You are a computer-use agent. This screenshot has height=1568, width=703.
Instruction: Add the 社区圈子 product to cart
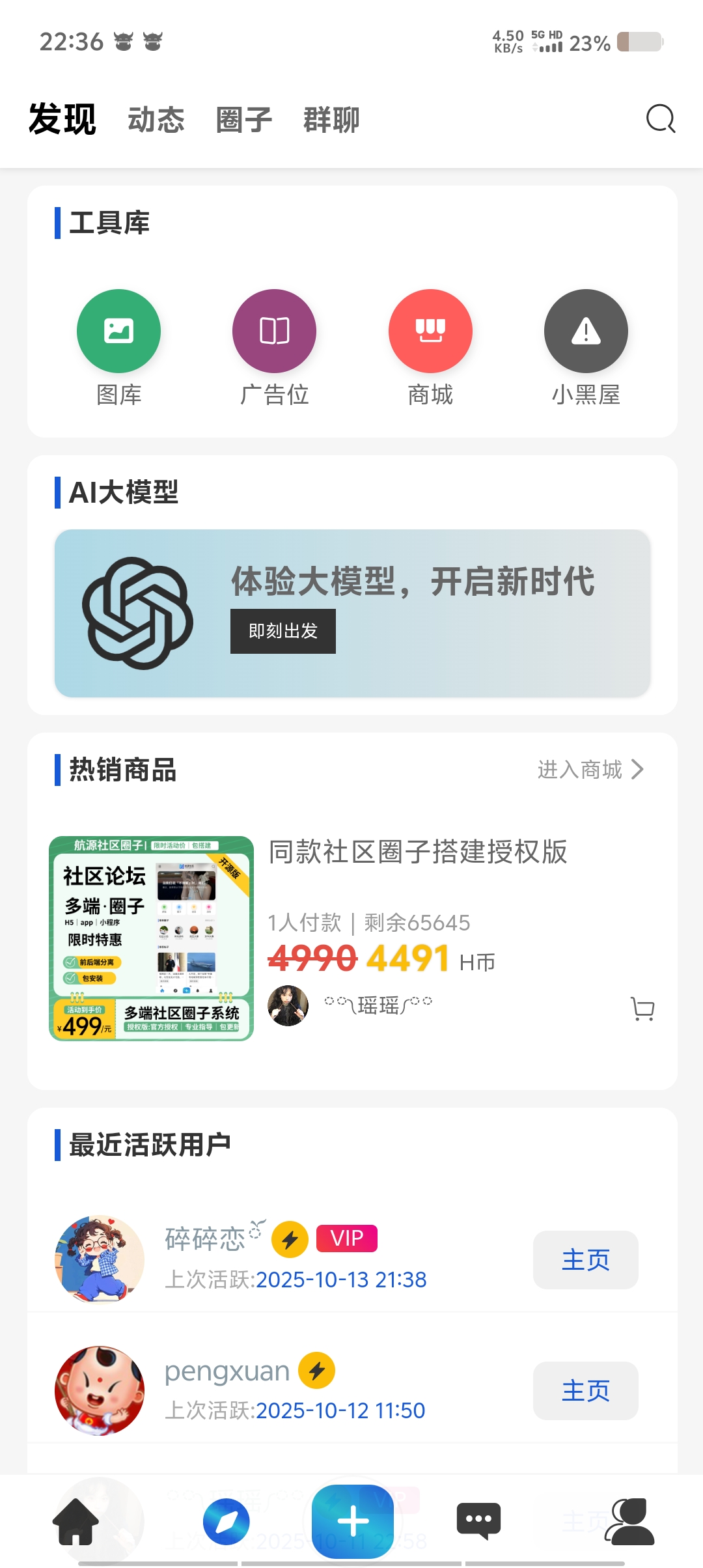642,1009
